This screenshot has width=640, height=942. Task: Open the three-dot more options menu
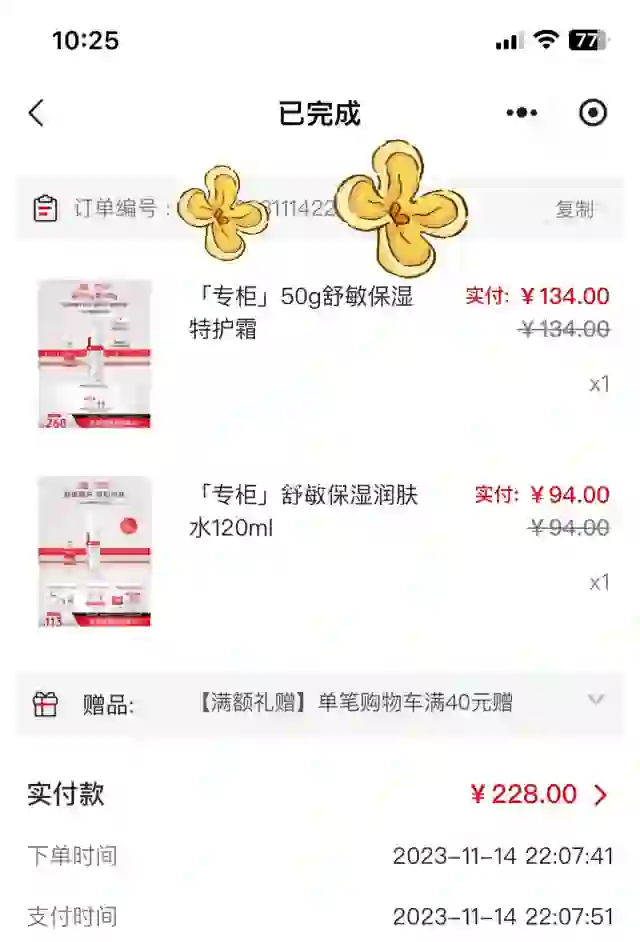pos(521,113)
